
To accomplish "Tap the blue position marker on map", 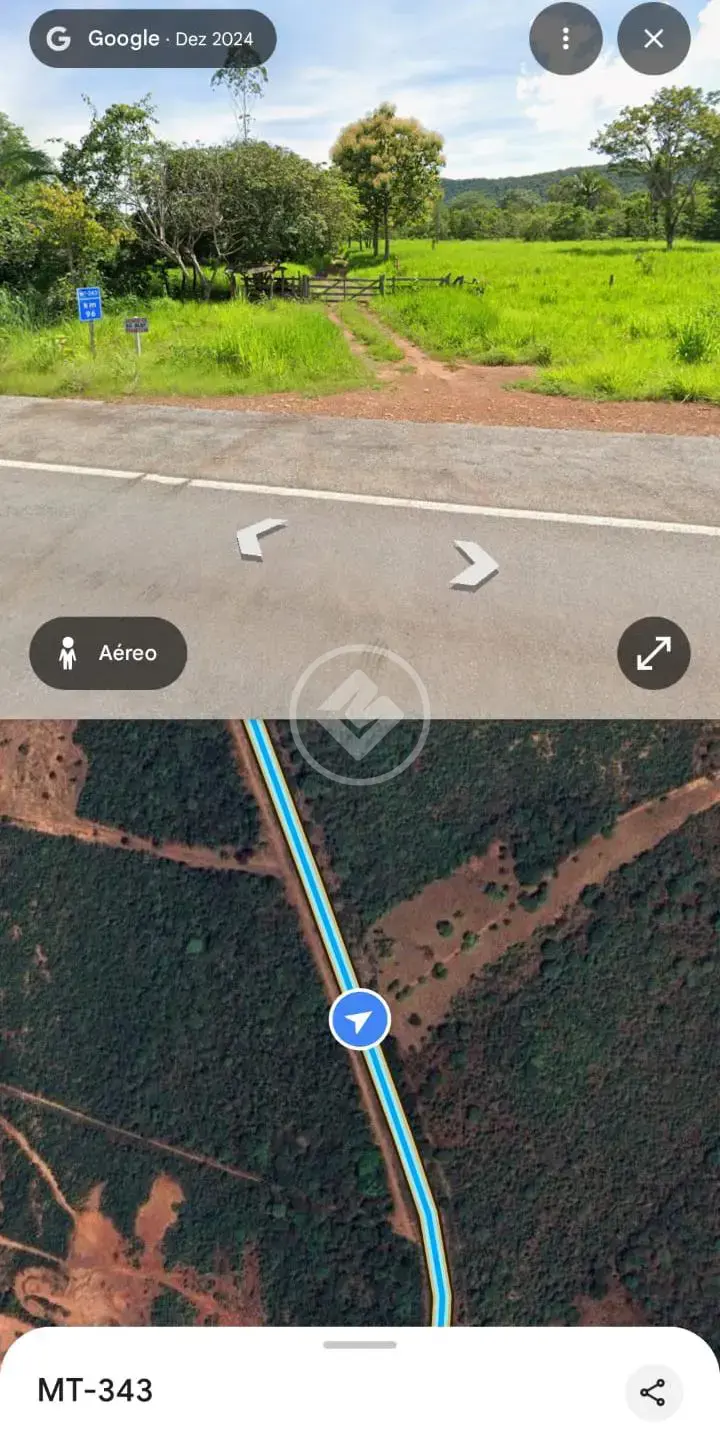I will pyautogui.click(x=360, y=1020).
